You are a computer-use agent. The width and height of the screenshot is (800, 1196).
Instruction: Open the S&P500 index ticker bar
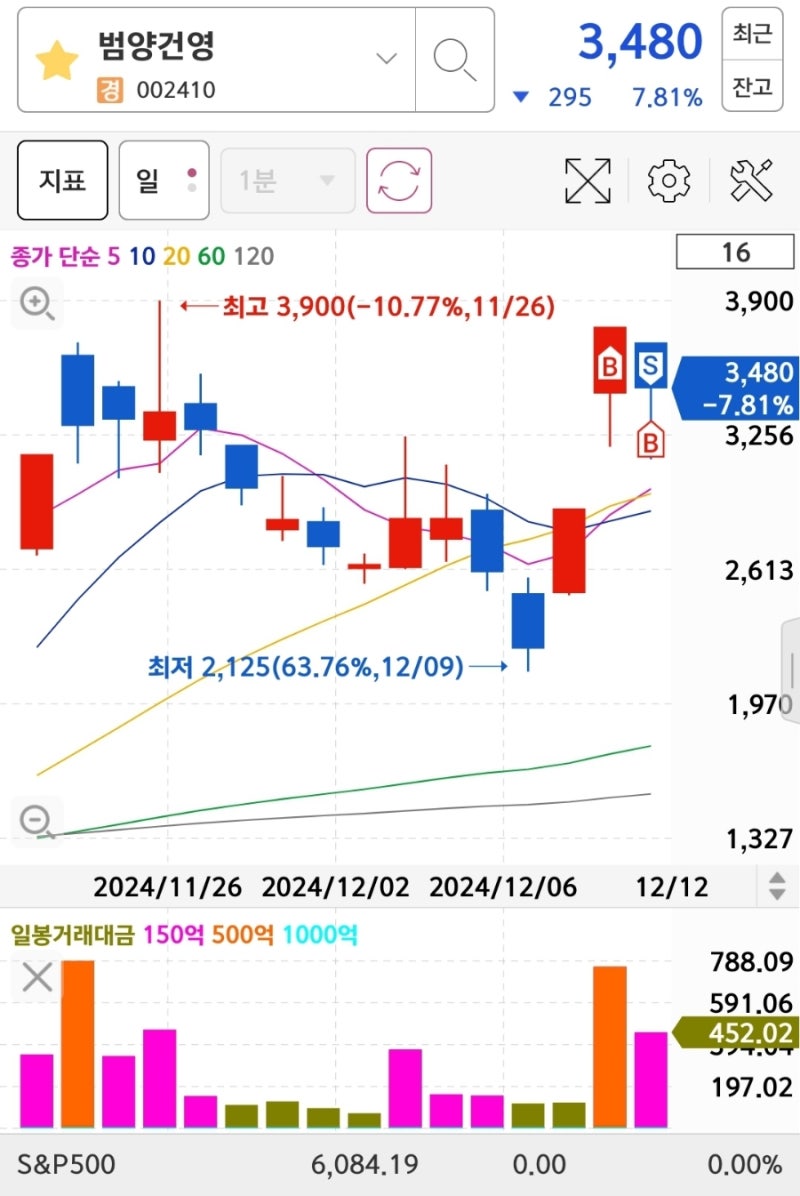(400, 1164)
